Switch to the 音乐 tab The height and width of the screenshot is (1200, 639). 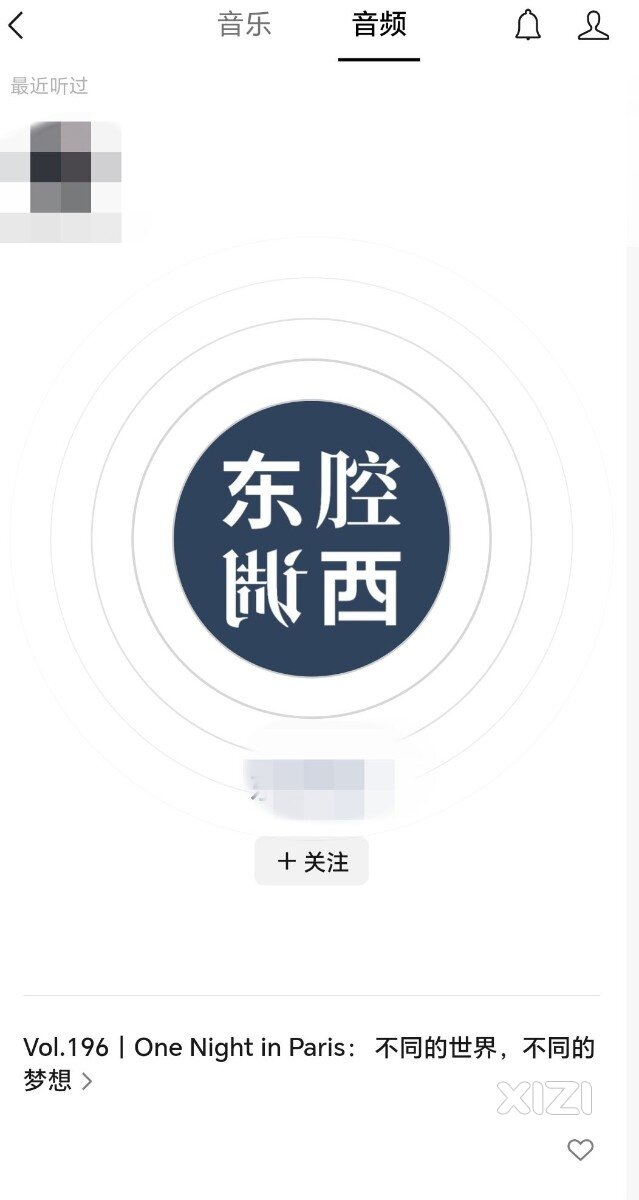pos(244,25)
